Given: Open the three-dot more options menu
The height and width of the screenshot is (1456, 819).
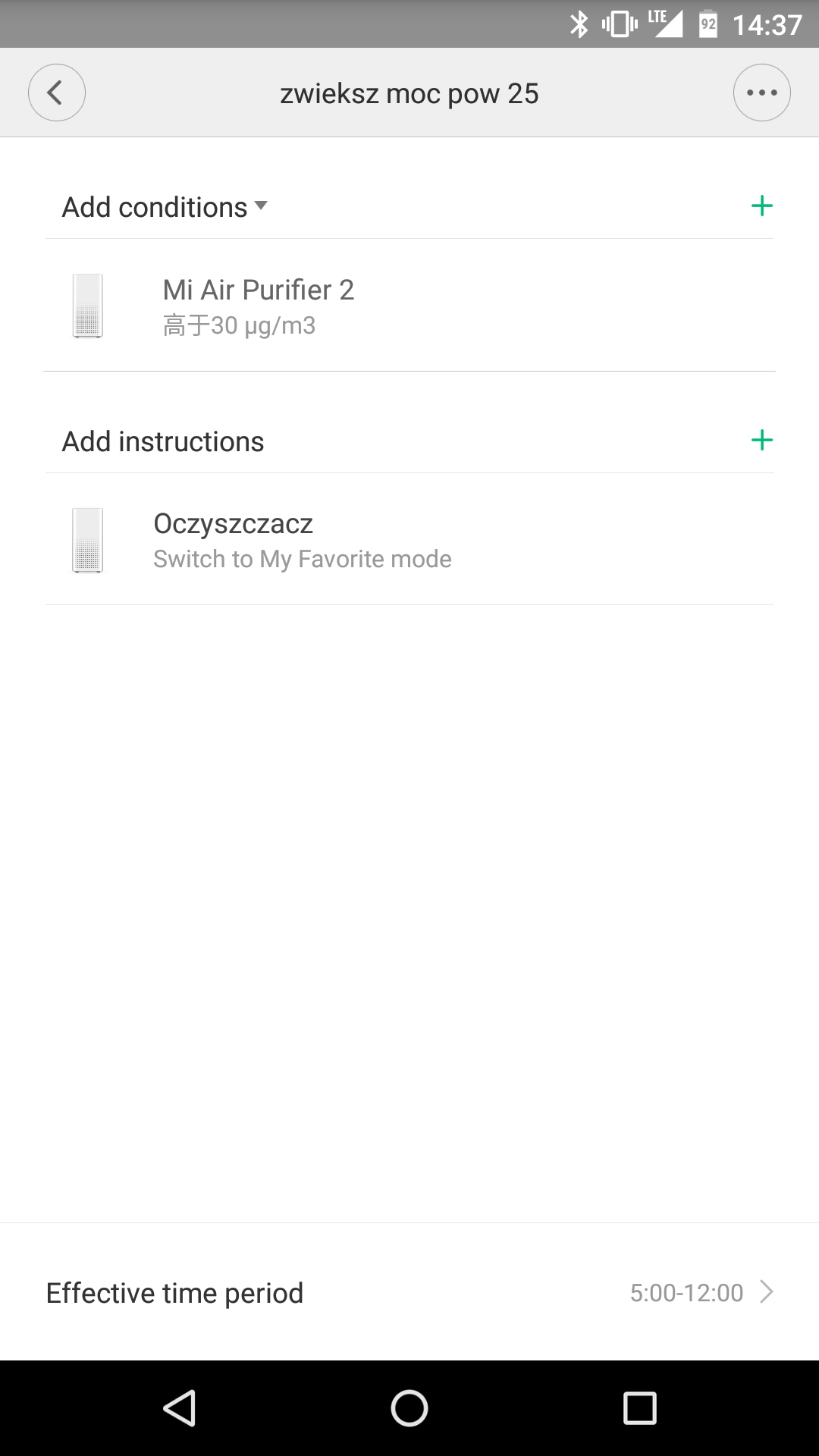Looking at the screenshot, I should tap(761, 93).
